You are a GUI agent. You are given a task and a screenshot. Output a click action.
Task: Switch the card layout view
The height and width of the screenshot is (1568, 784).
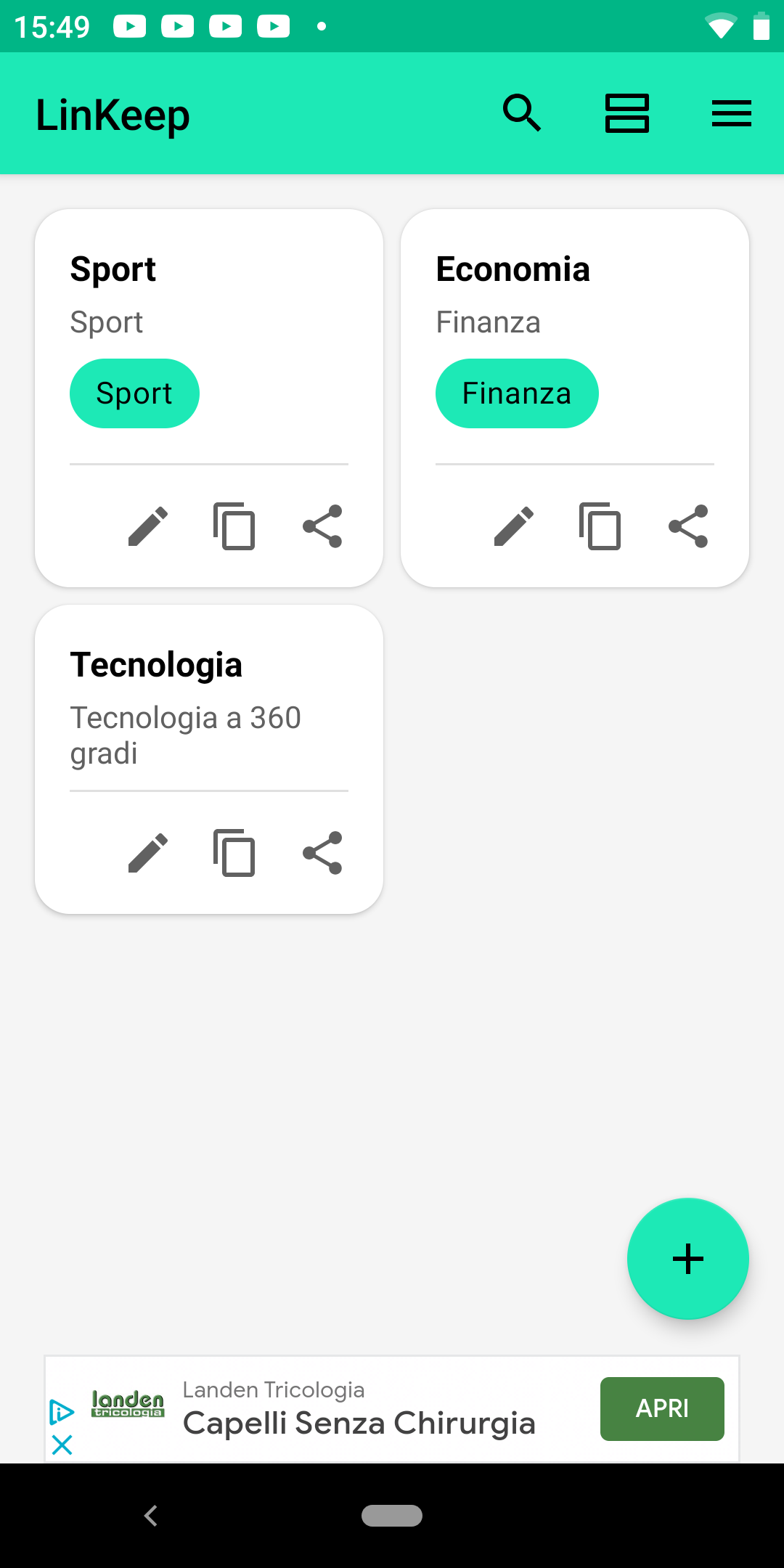pos(627,113)
